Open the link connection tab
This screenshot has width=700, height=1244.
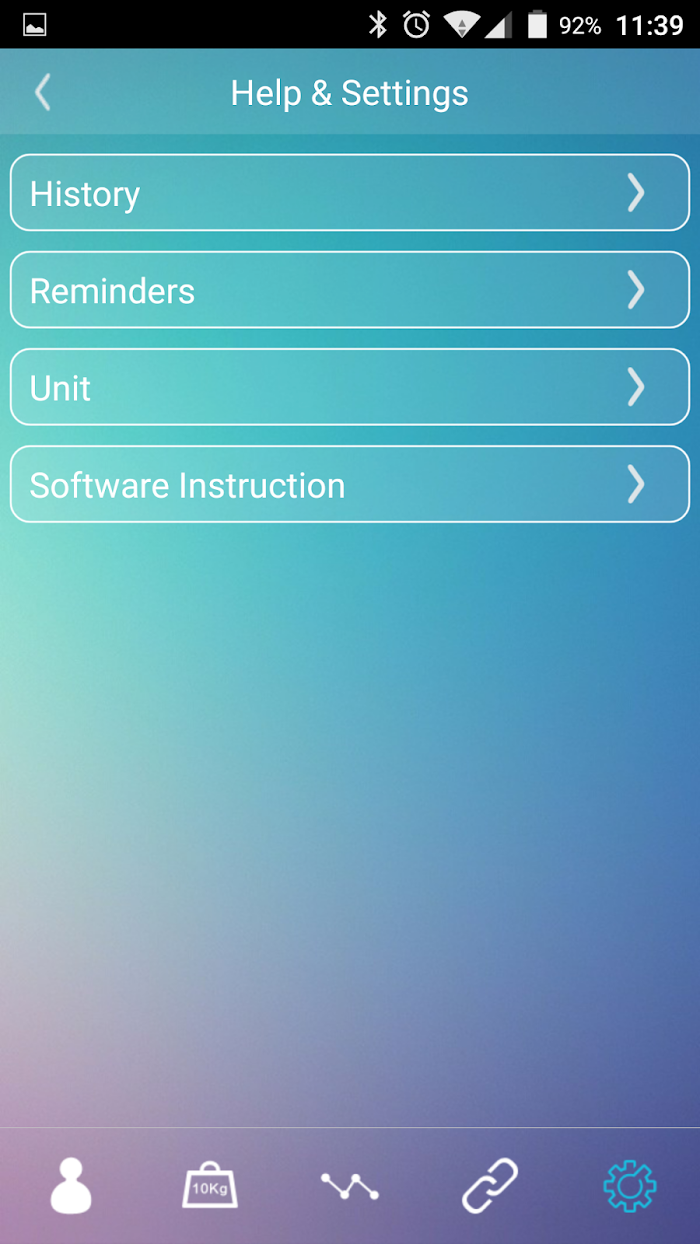tap(490, 1186)
